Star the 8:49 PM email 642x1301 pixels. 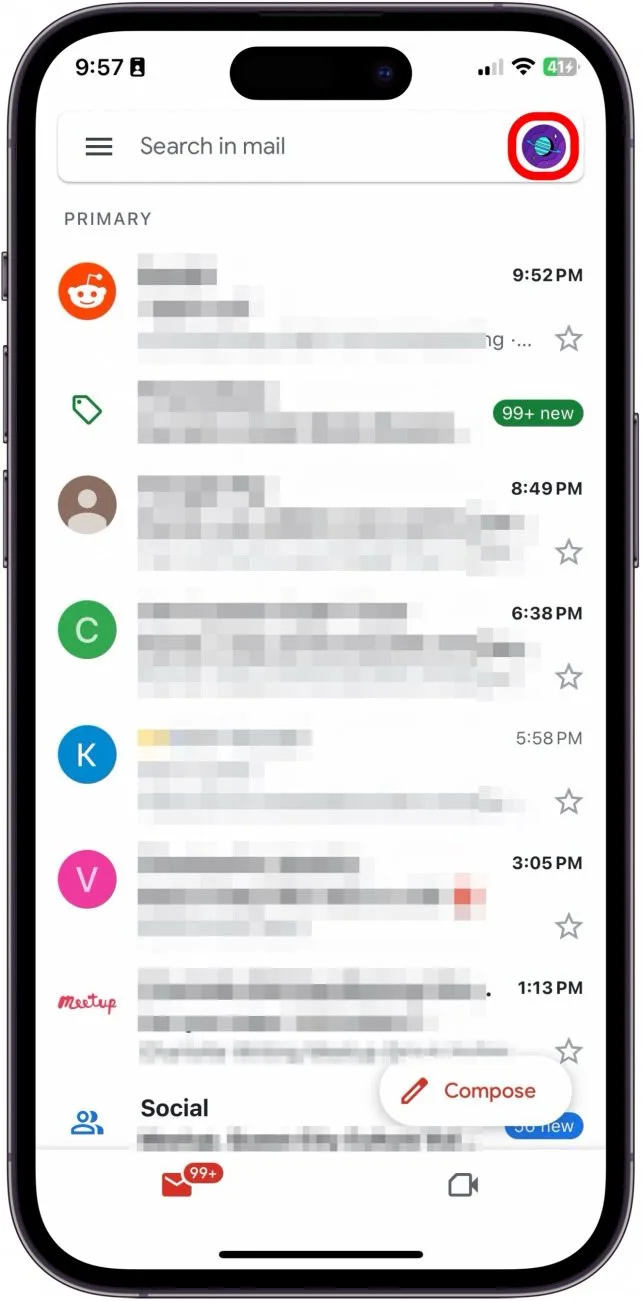tap(569, 551)
